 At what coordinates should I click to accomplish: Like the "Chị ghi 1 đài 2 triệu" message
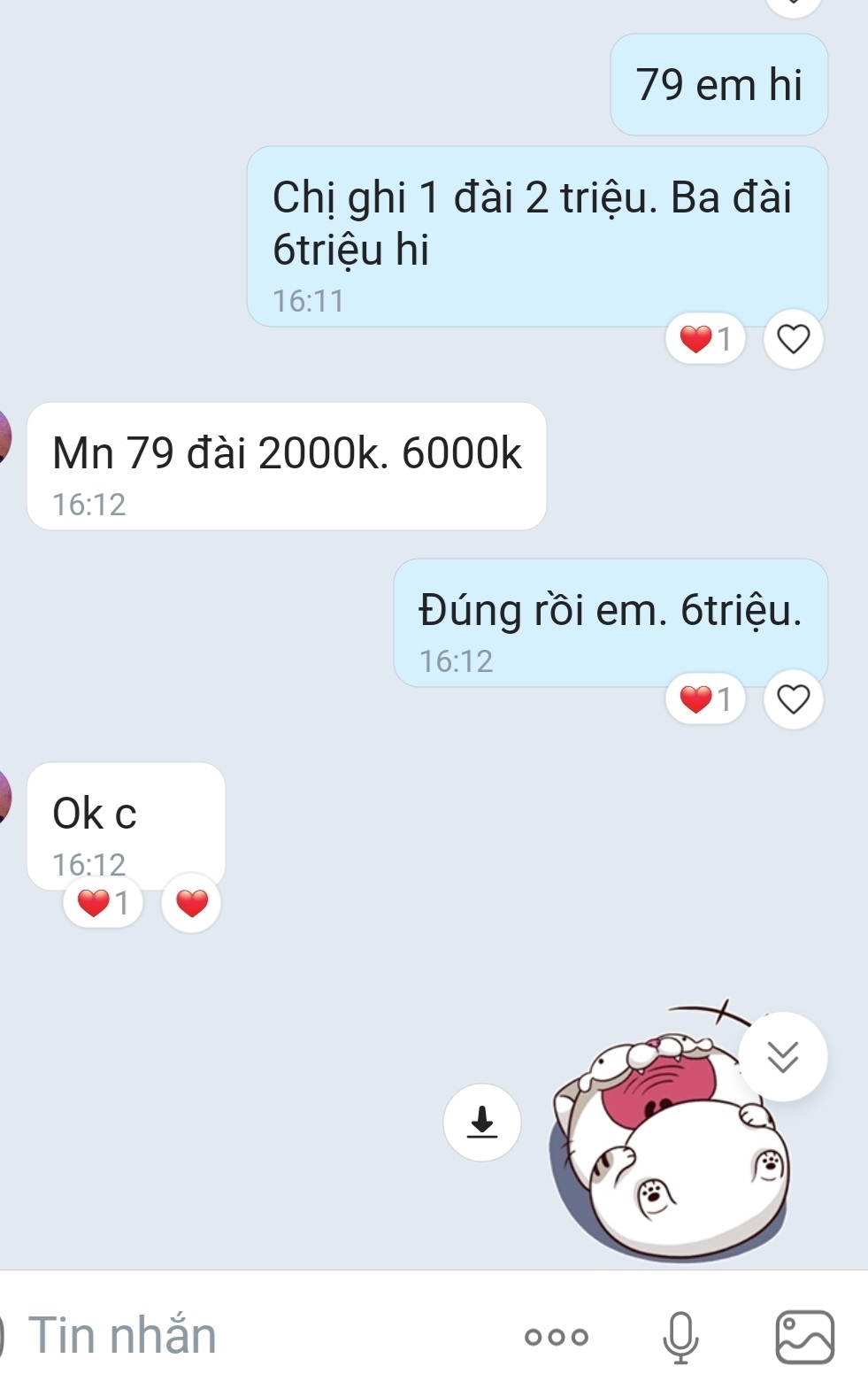coord(793,339)
